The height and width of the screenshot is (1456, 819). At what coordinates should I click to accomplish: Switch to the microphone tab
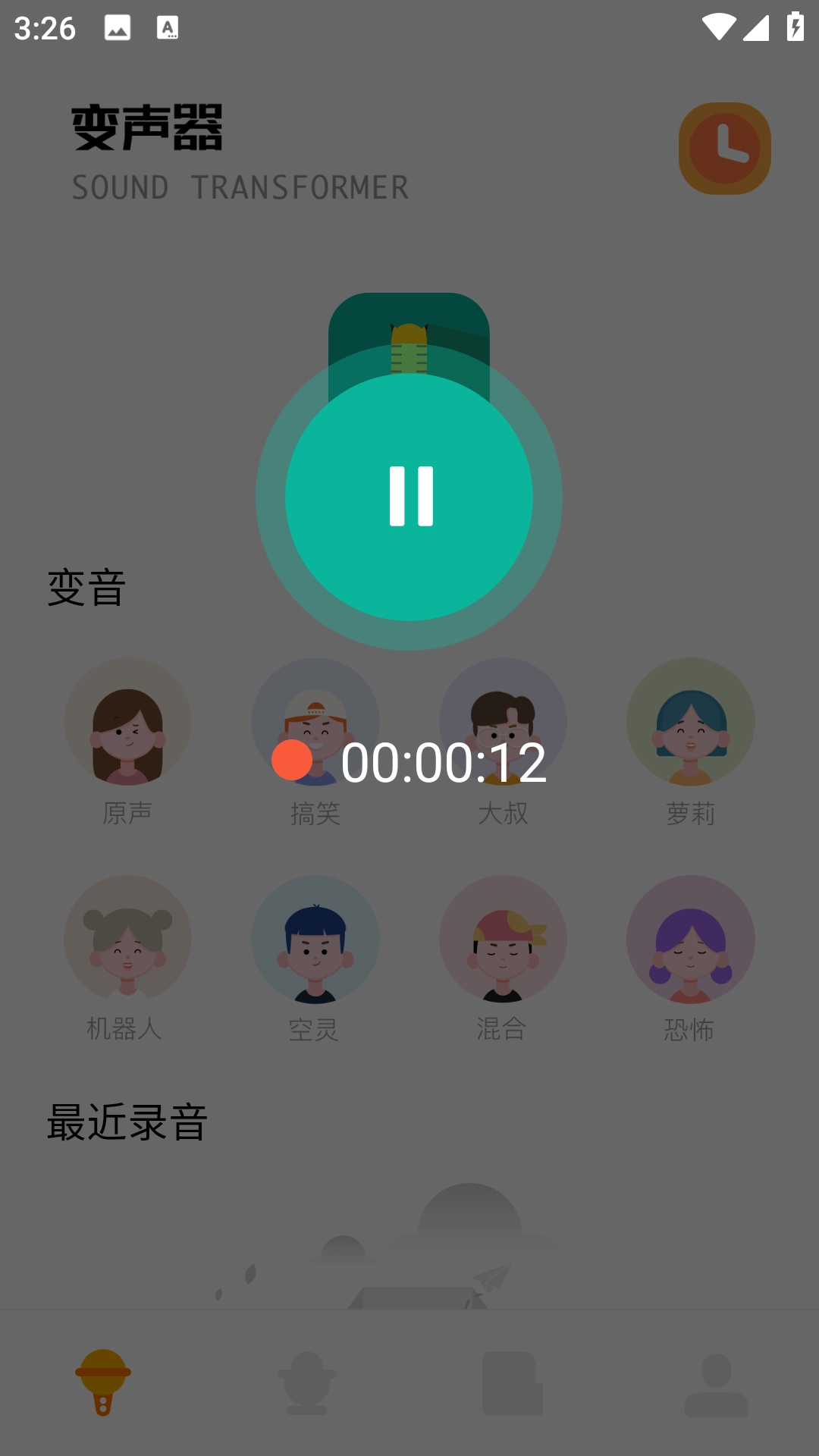[x=103, y=1382]
